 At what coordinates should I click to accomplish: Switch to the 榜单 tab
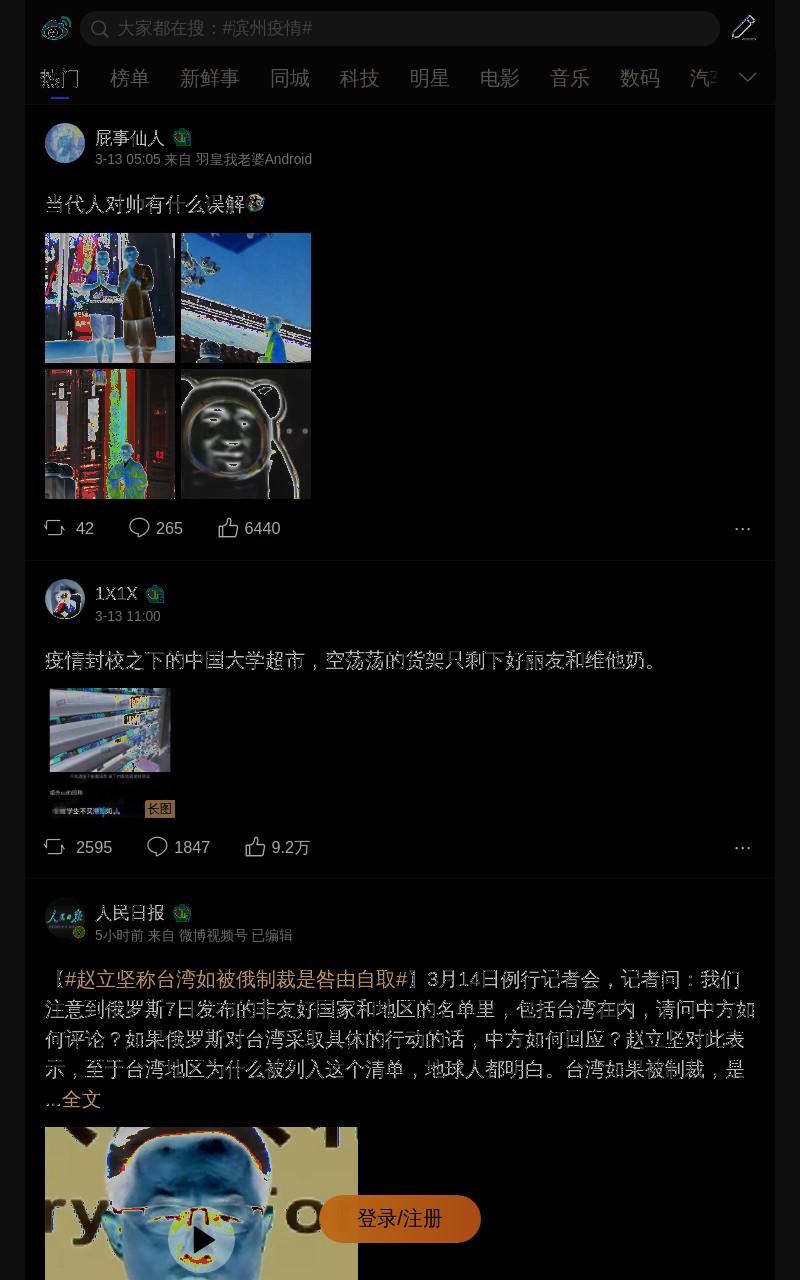click(x=129, y=78)
